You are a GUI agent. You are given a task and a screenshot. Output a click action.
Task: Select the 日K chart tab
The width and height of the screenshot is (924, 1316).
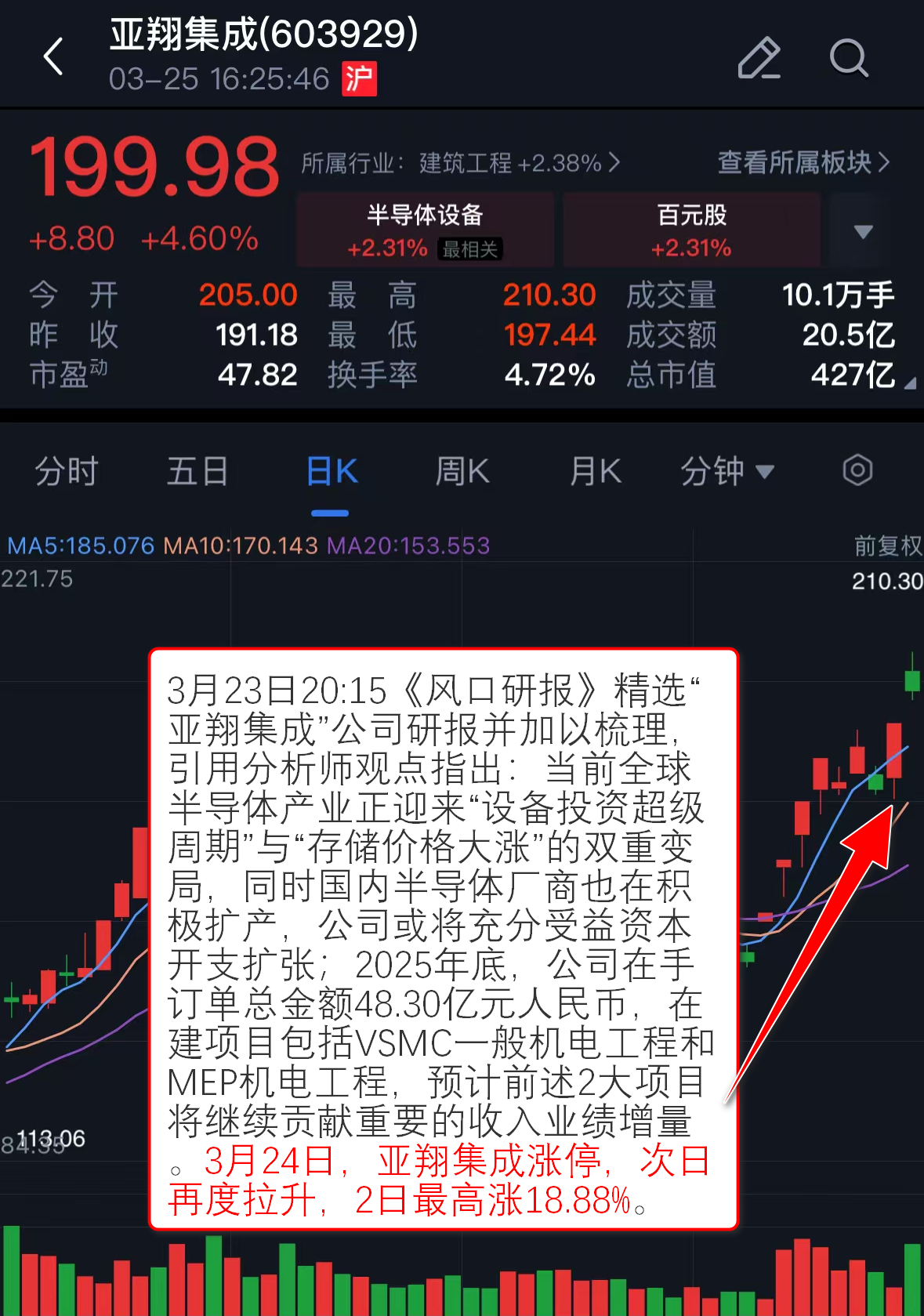[x=331, y=472]
